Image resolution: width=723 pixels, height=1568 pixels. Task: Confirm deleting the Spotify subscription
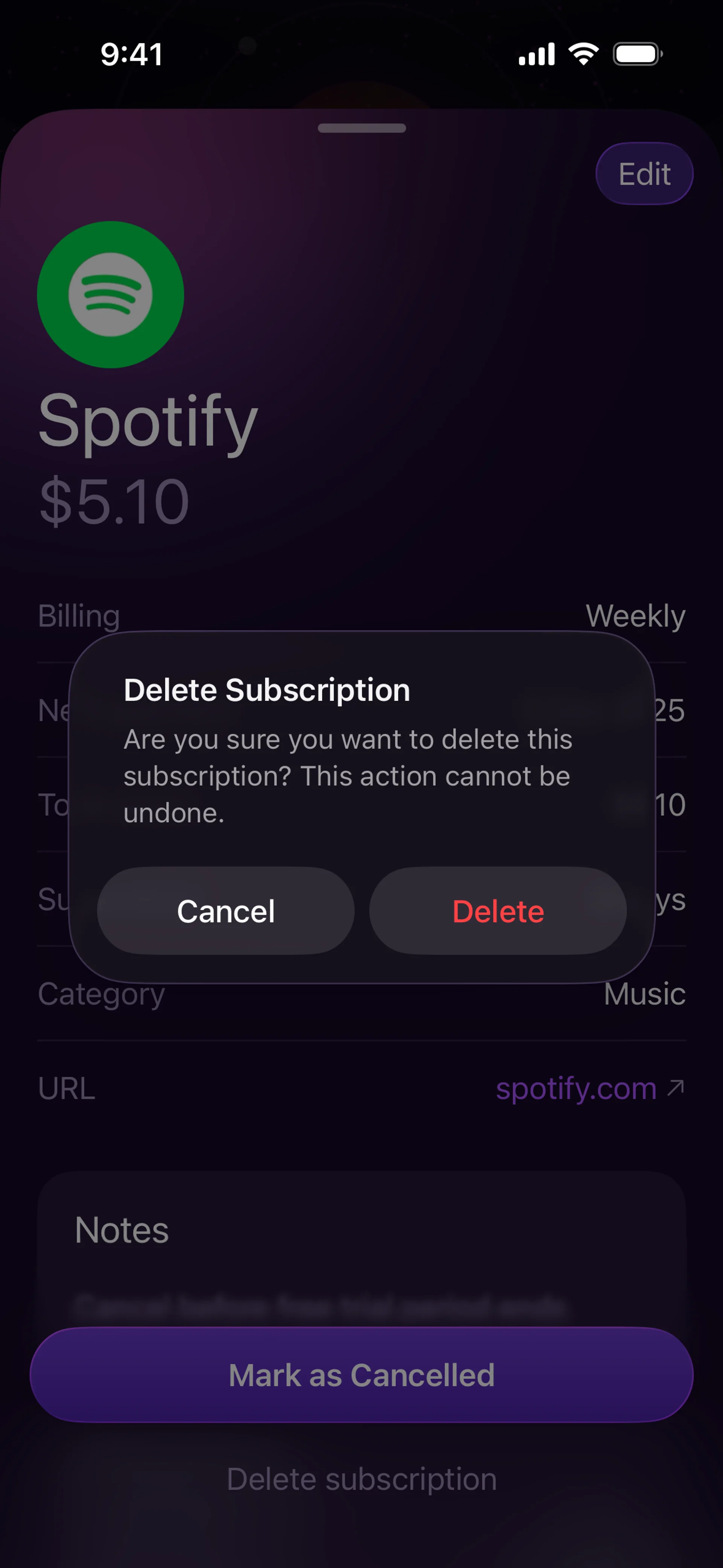click(498, 911)
